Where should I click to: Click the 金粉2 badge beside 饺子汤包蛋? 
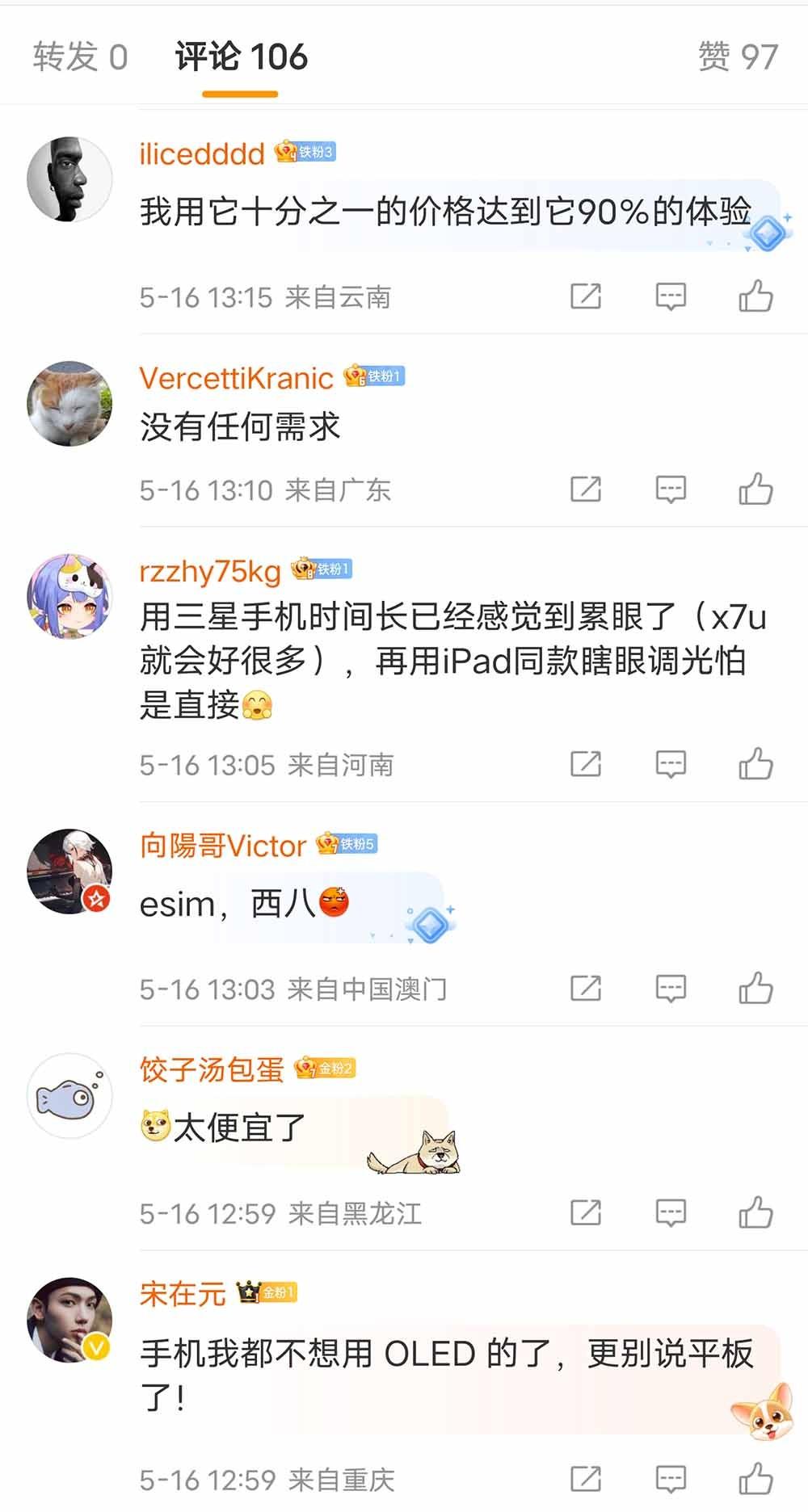(329, 1070)
